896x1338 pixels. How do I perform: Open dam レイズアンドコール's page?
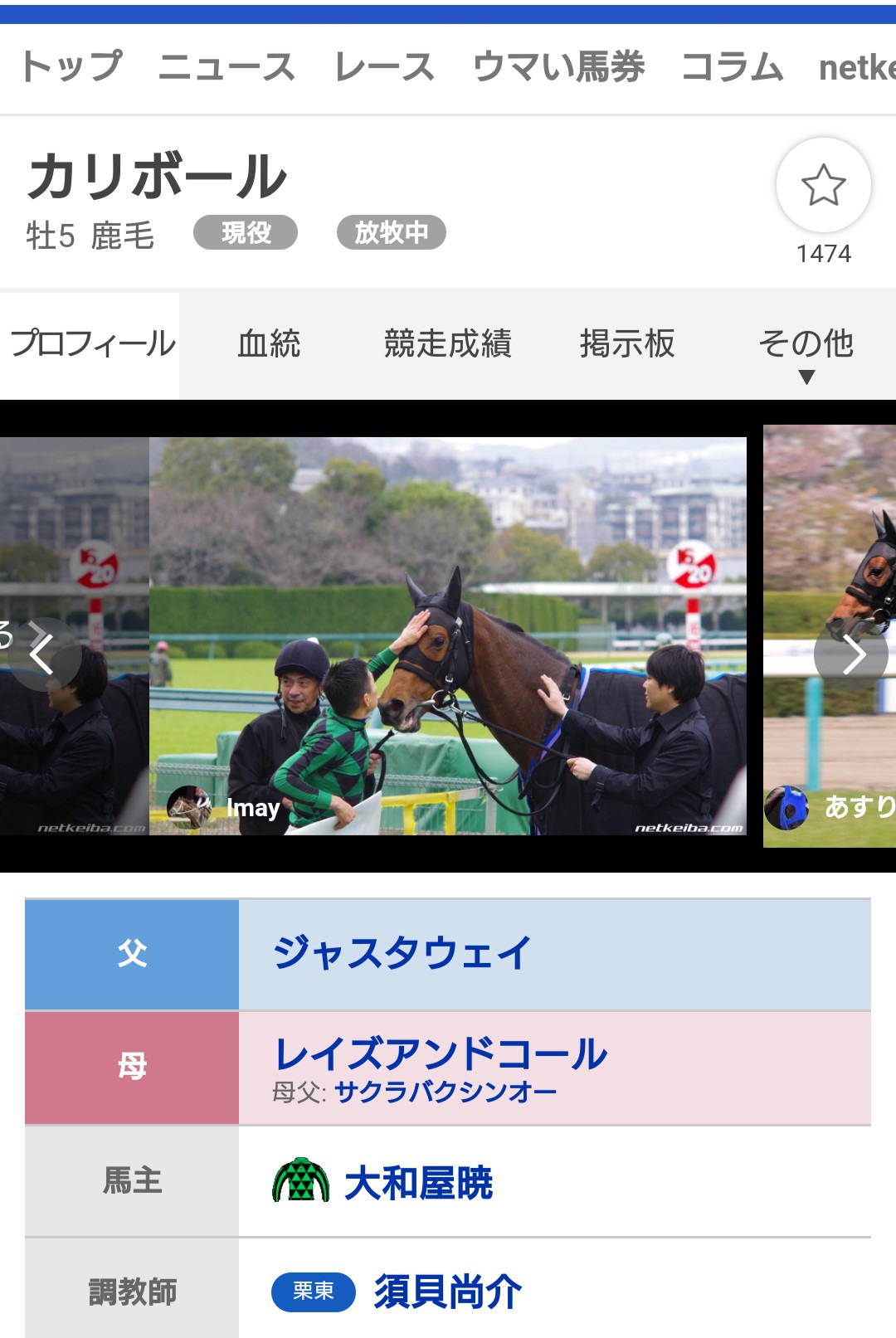point(441,1054)
